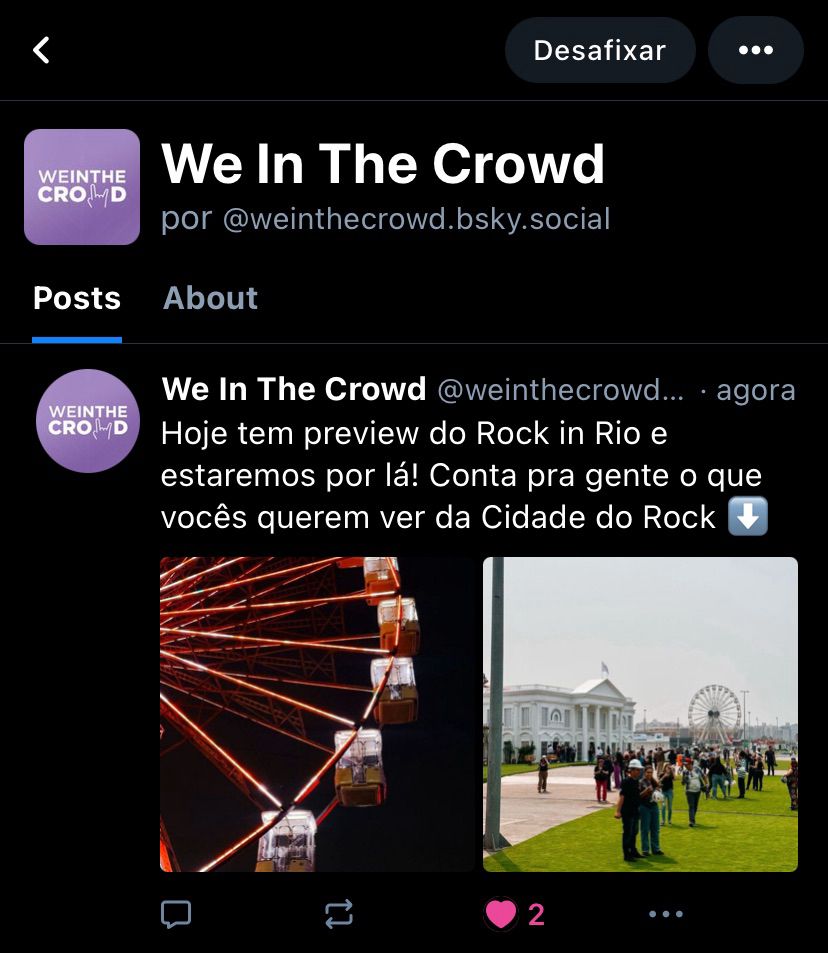Viewport: 828px width, 953px height.
Task: Open the Cidade do Rock daytime photo
Action: tap(640, 714)
